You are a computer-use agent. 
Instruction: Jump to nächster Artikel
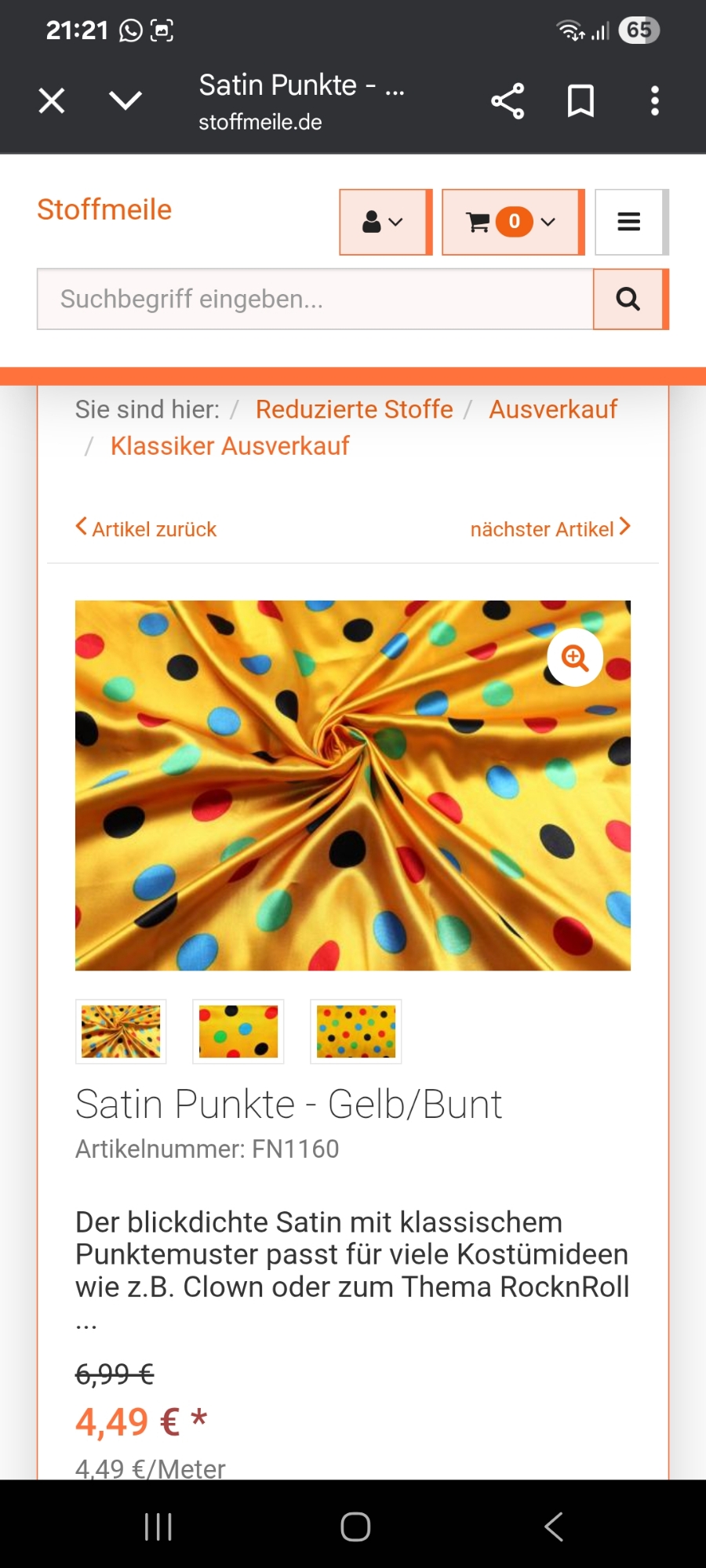pos(550,529)
